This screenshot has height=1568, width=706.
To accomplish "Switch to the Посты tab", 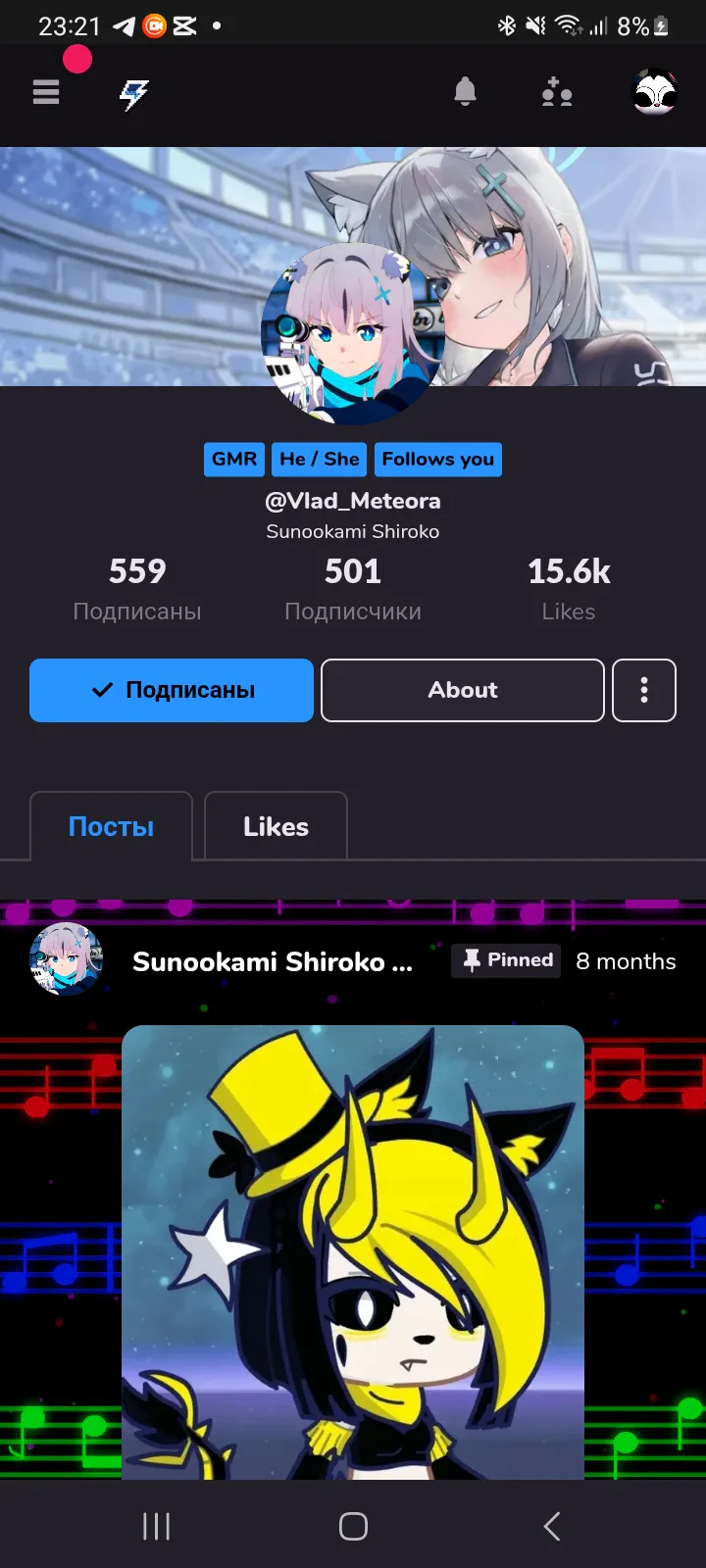I will point(111,826).
